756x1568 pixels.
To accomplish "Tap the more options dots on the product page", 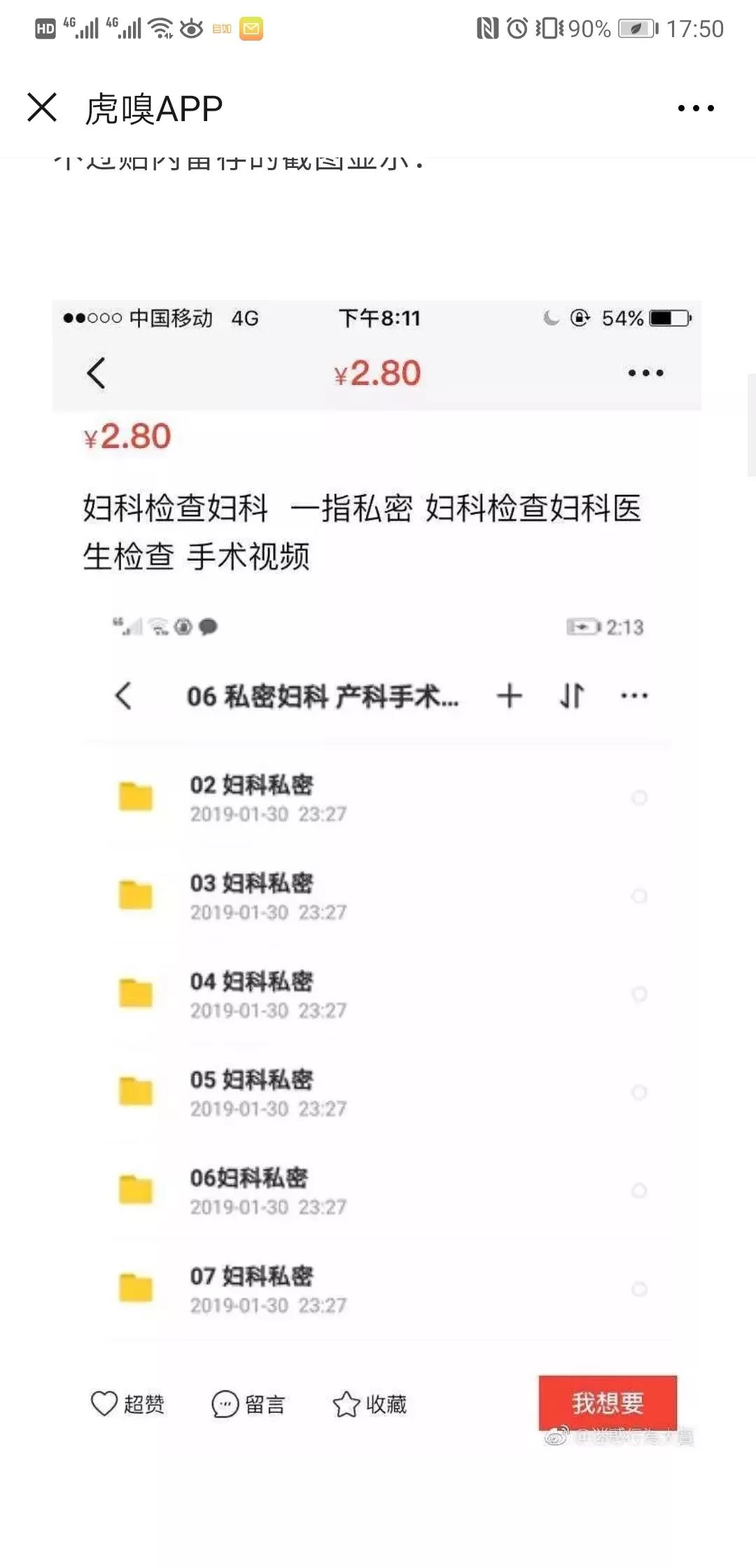I will [x=644, y=373].
